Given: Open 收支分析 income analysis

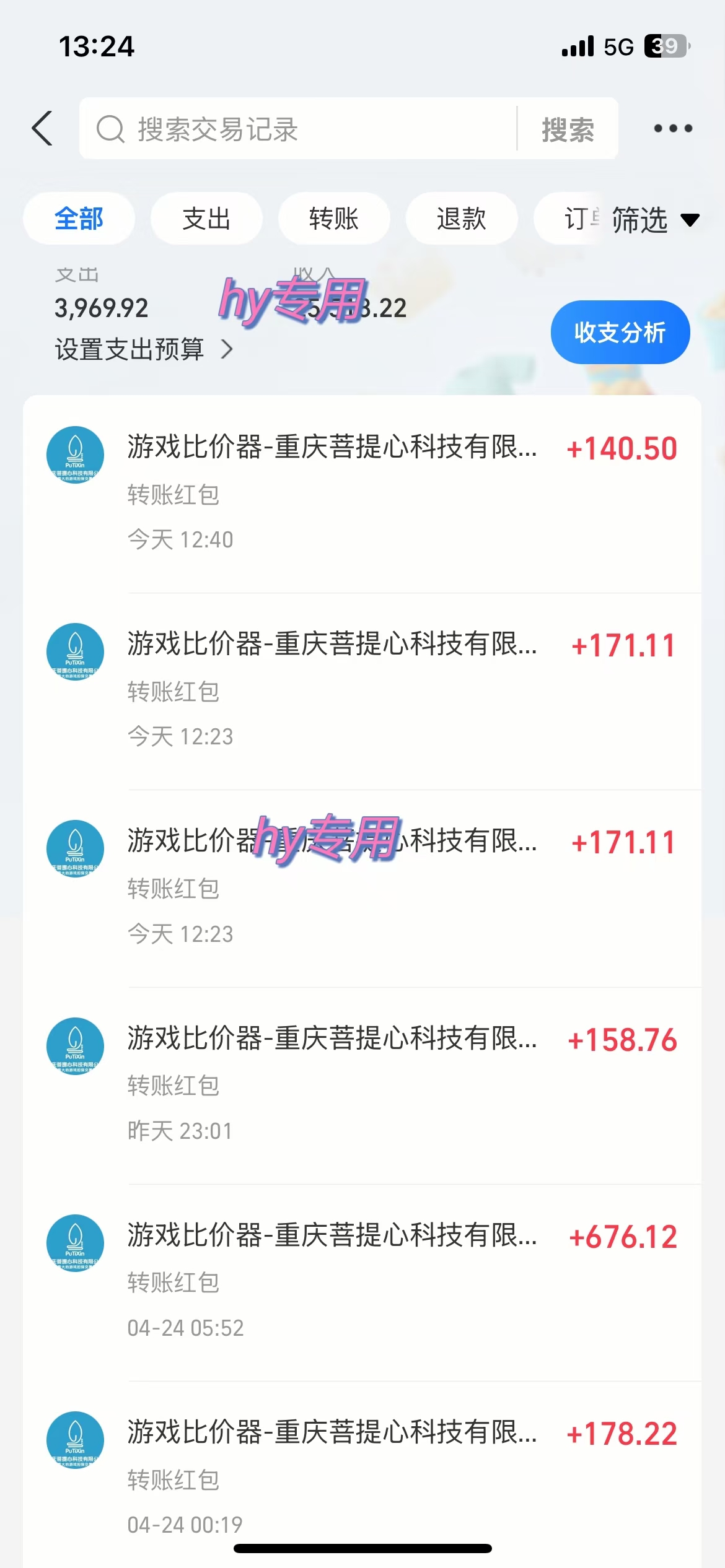Looking at the screenshot, I should pyautogui.click(x=620, y=332).
